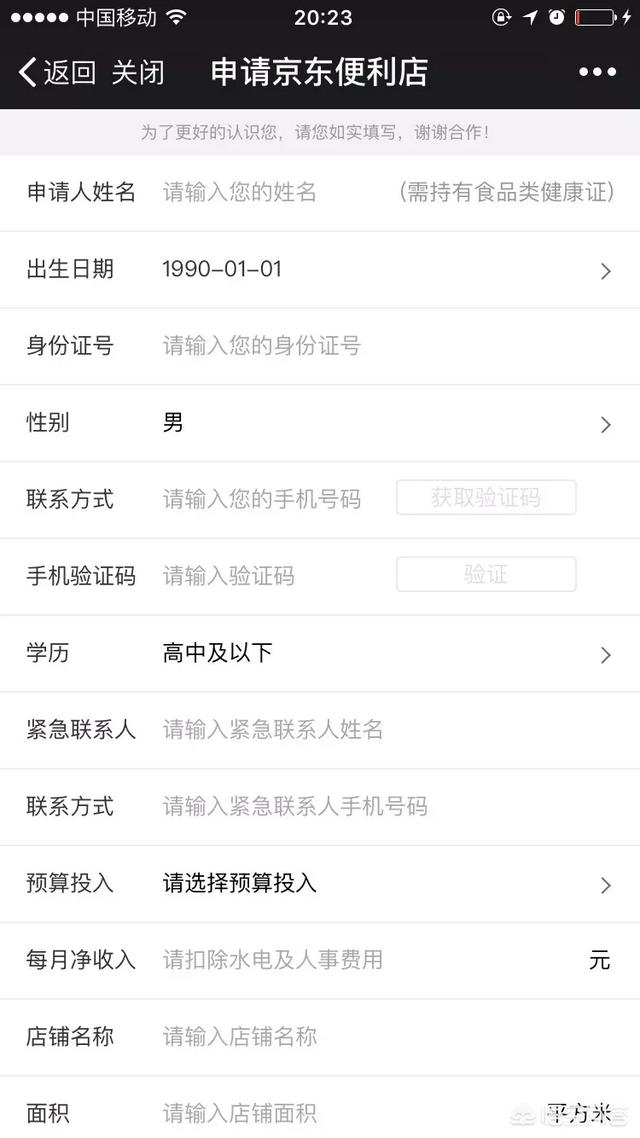Choose a 预算投入 budget option

[380, 884]
